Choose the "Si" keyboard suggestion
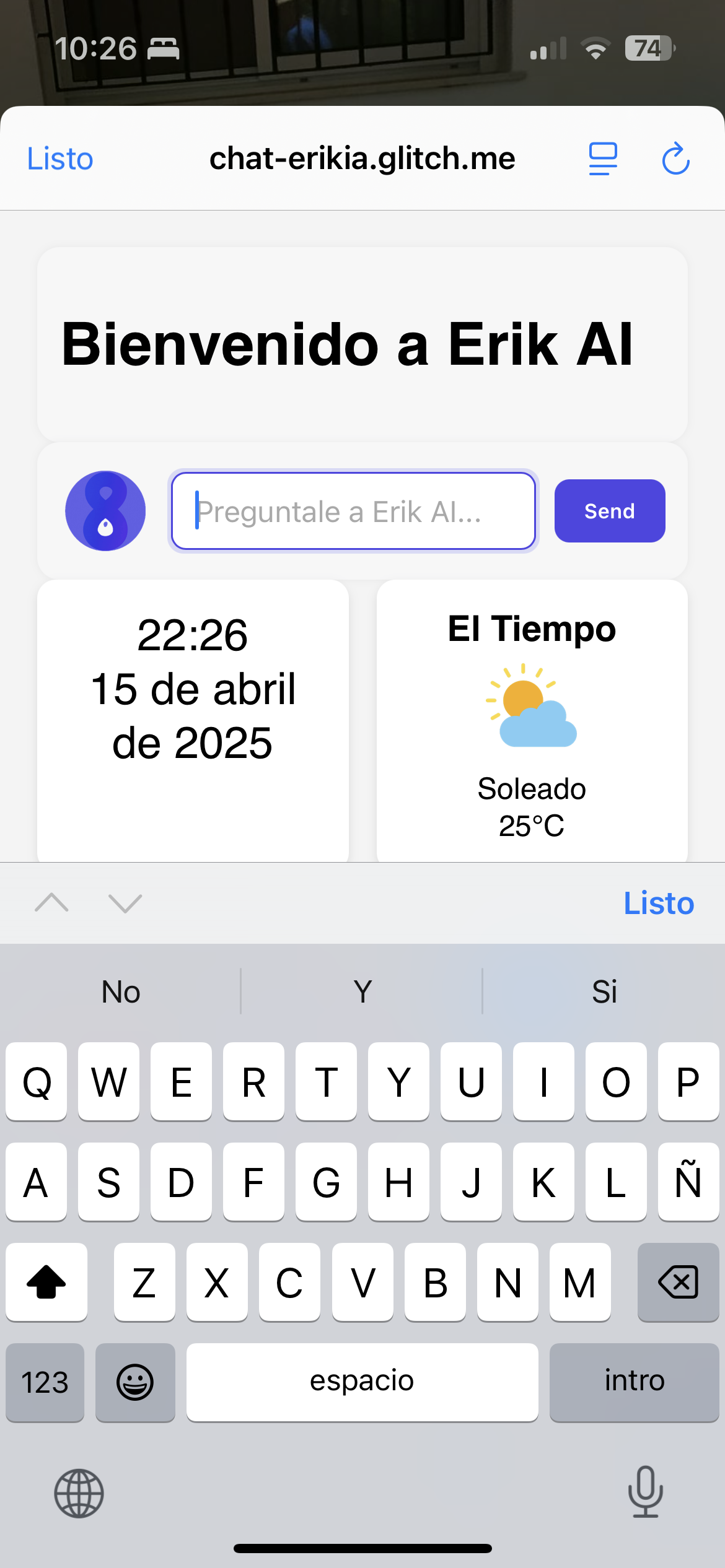The width and height of the screenshot is (725, 1568). point(604,991)
